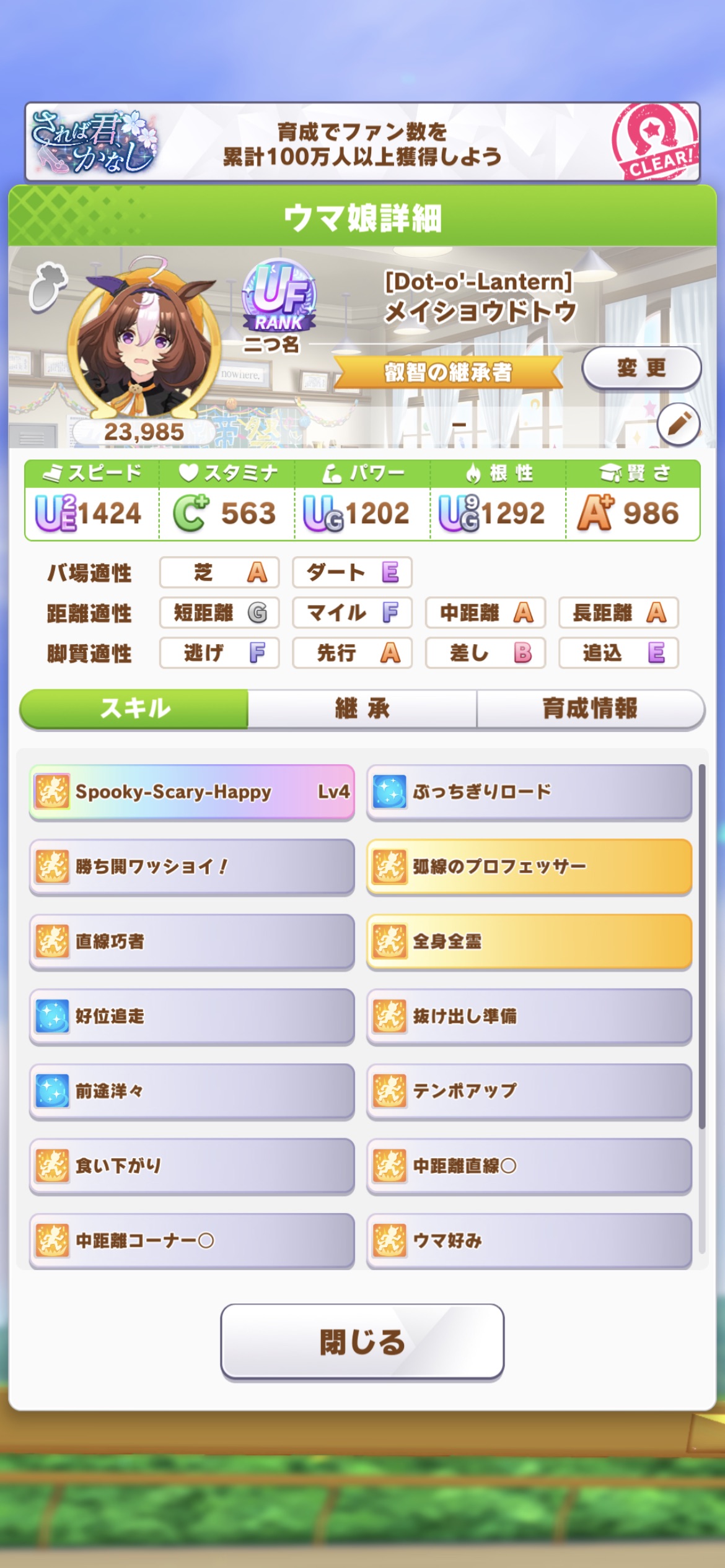View the 全身全霊 skill details
Screen dimensions: 725x1568
[x=529, y=941]
